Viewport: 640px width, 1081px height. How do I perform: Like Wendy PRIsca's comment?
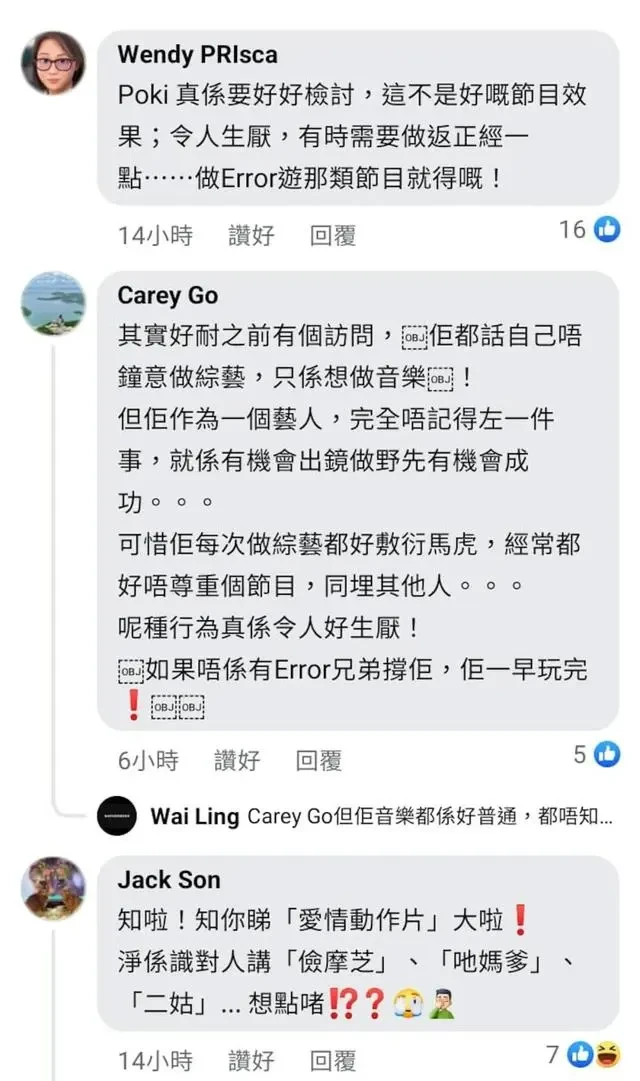250,235
